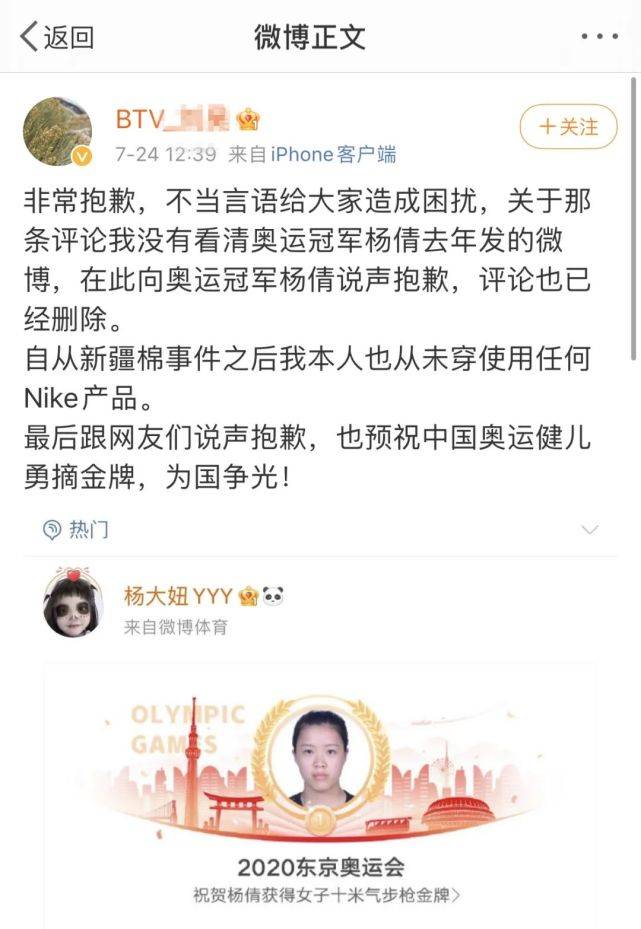This screenshot has height=929, width=641.
Task: Open the 2020东京奥运会 gold medal card
Action: [320, 790]
